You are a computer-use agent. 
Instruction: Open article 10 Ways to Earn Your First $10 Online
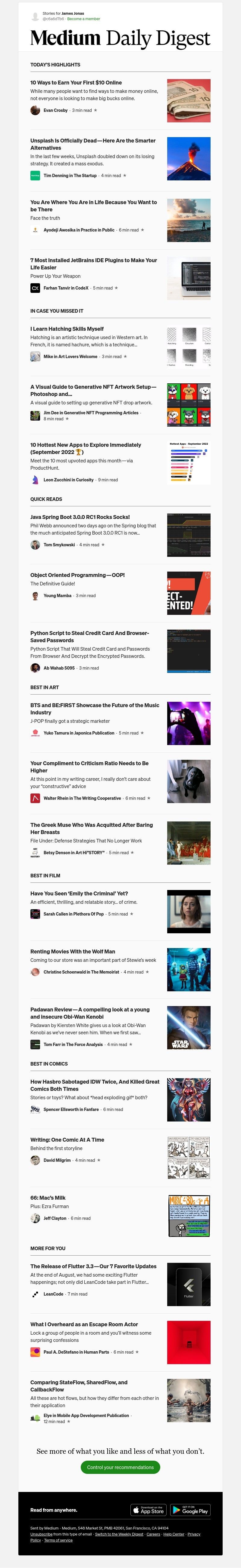[x=76, y=82]
